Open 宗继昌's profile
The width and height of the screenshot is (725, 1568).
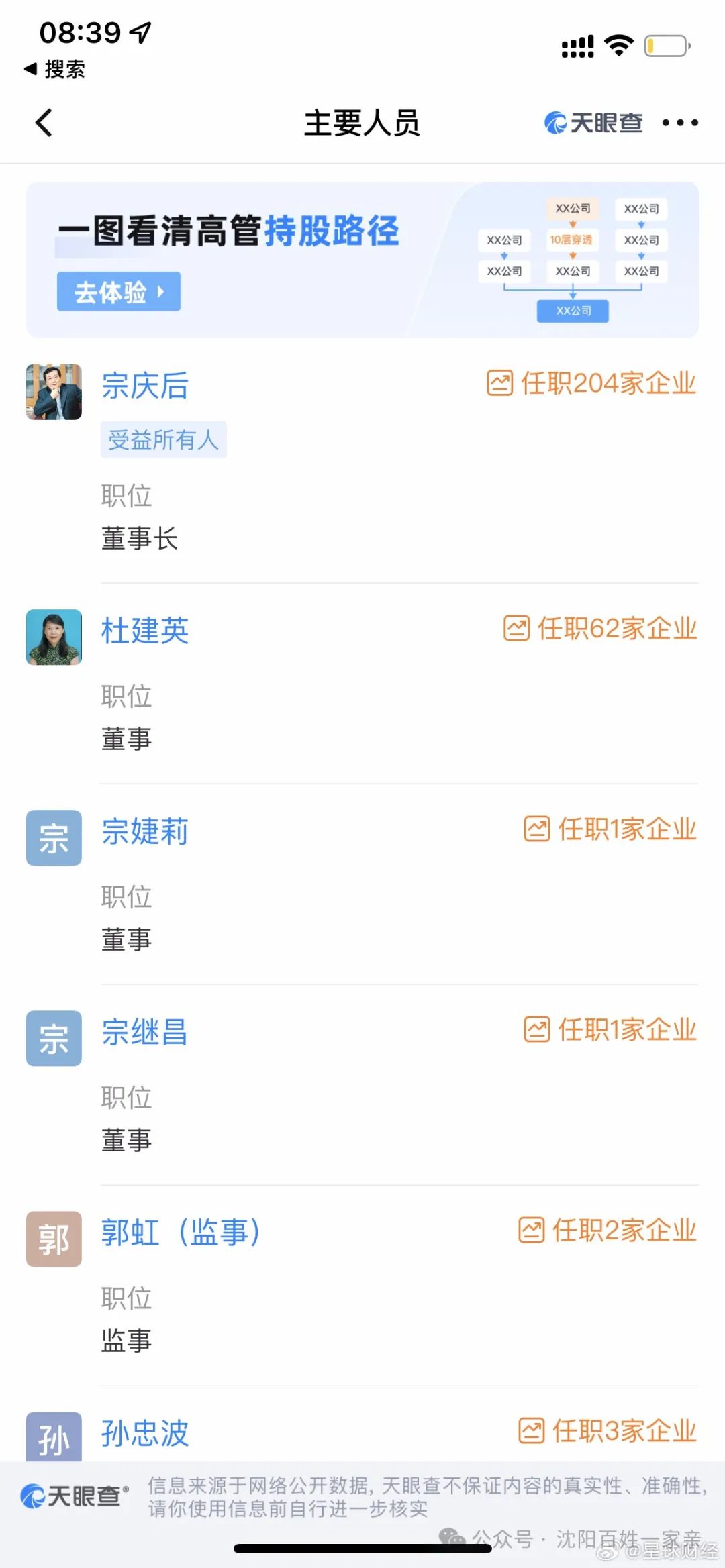point(145,1033)
